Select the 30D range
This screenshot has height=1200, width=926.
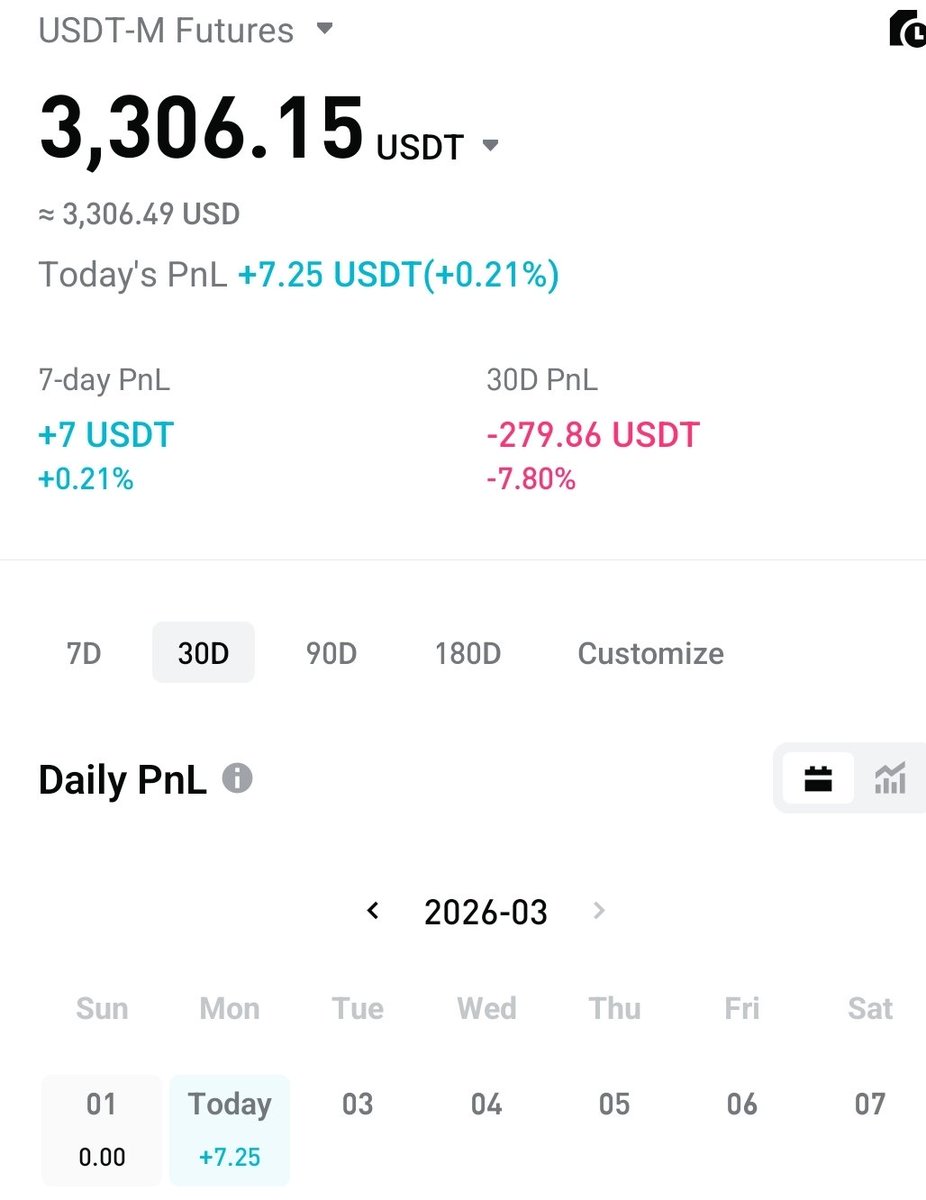pos(203,653)
